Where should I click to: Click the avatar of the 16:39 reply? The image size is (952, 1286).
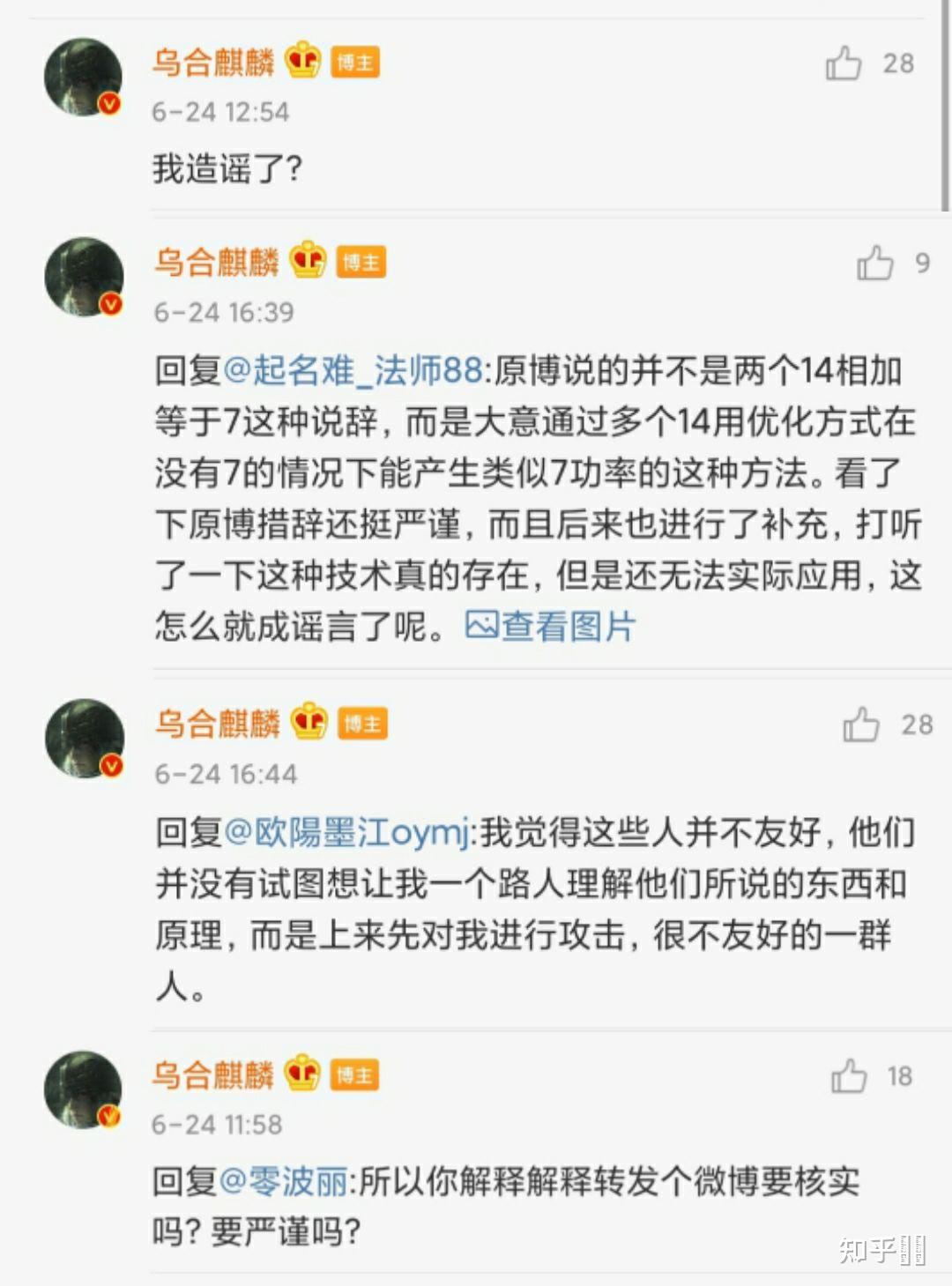coord(84,275)
